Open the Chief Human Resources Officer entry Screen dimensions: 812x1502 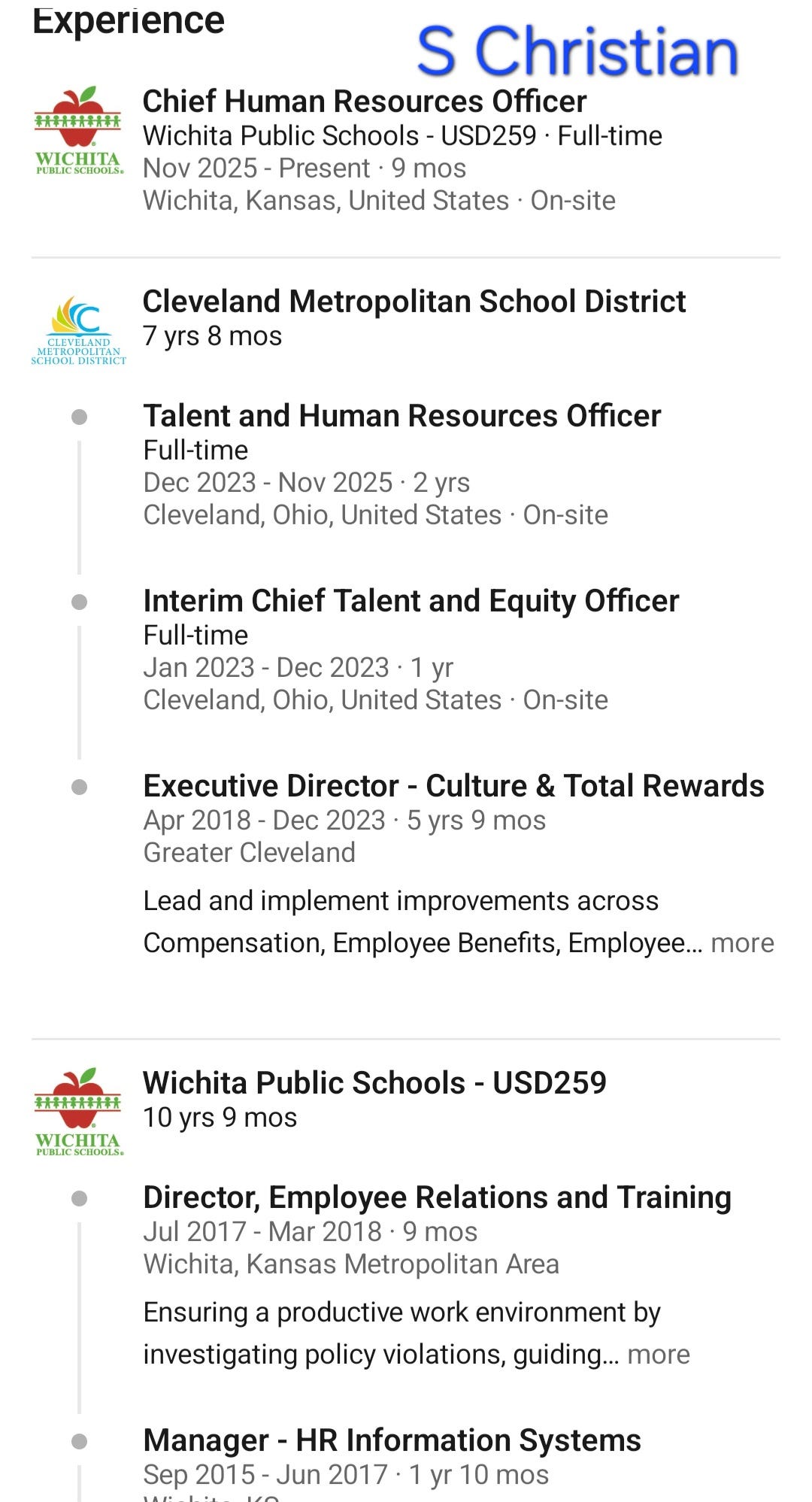pos(365,102)
